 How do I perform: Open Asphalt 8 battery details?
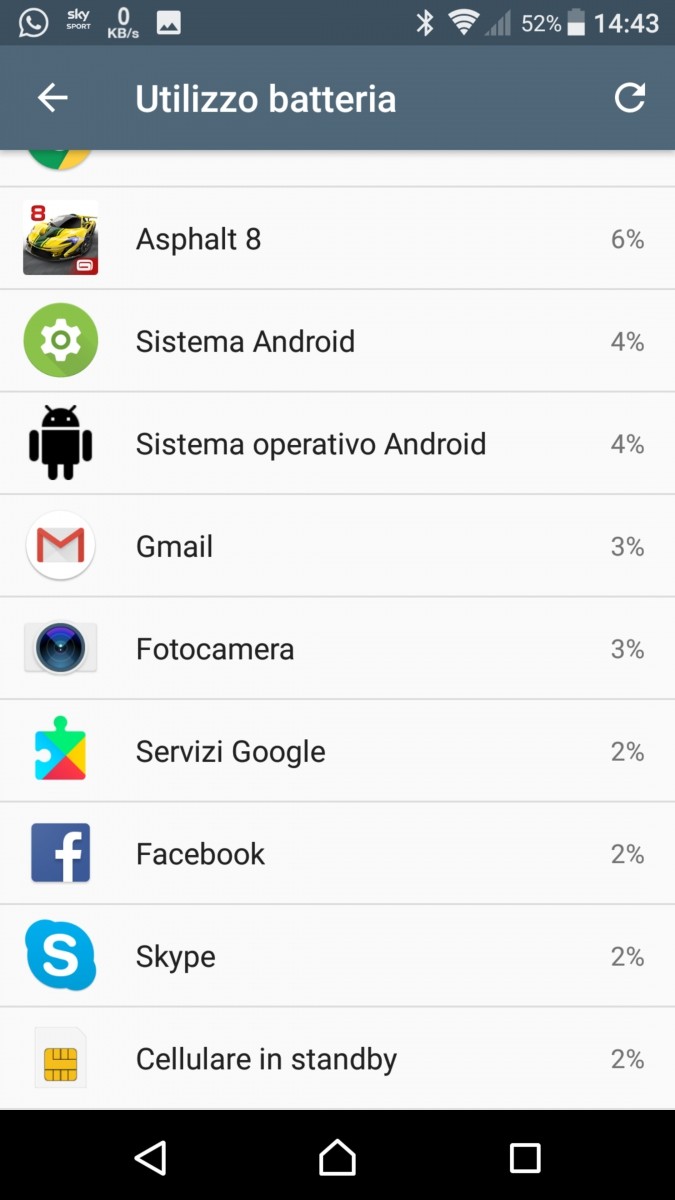[x=337, y=239]
